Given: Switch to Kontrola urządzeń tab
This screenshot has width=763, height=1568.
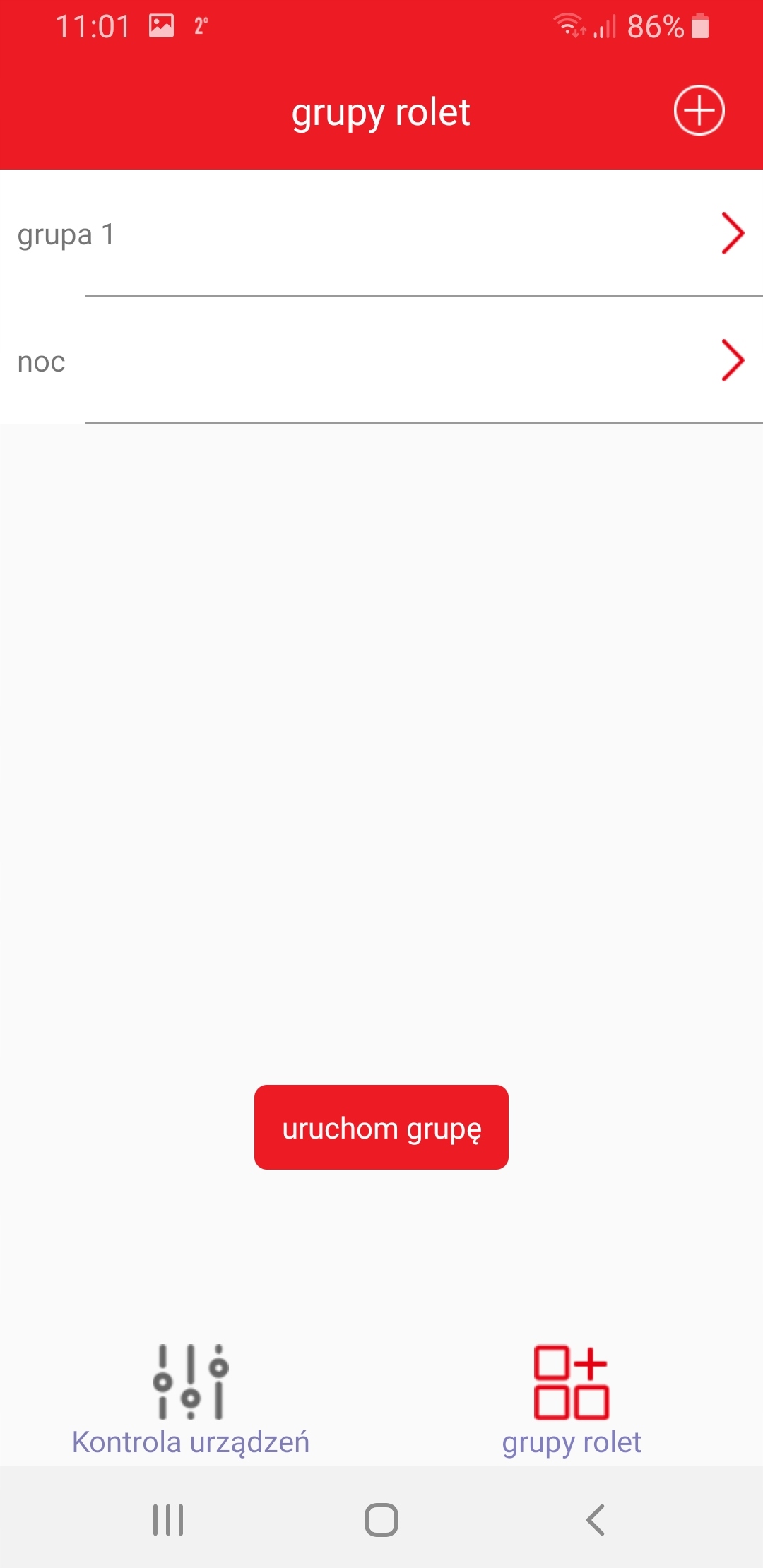Looking at the screenshot, I should click(x=191, y=1400).
